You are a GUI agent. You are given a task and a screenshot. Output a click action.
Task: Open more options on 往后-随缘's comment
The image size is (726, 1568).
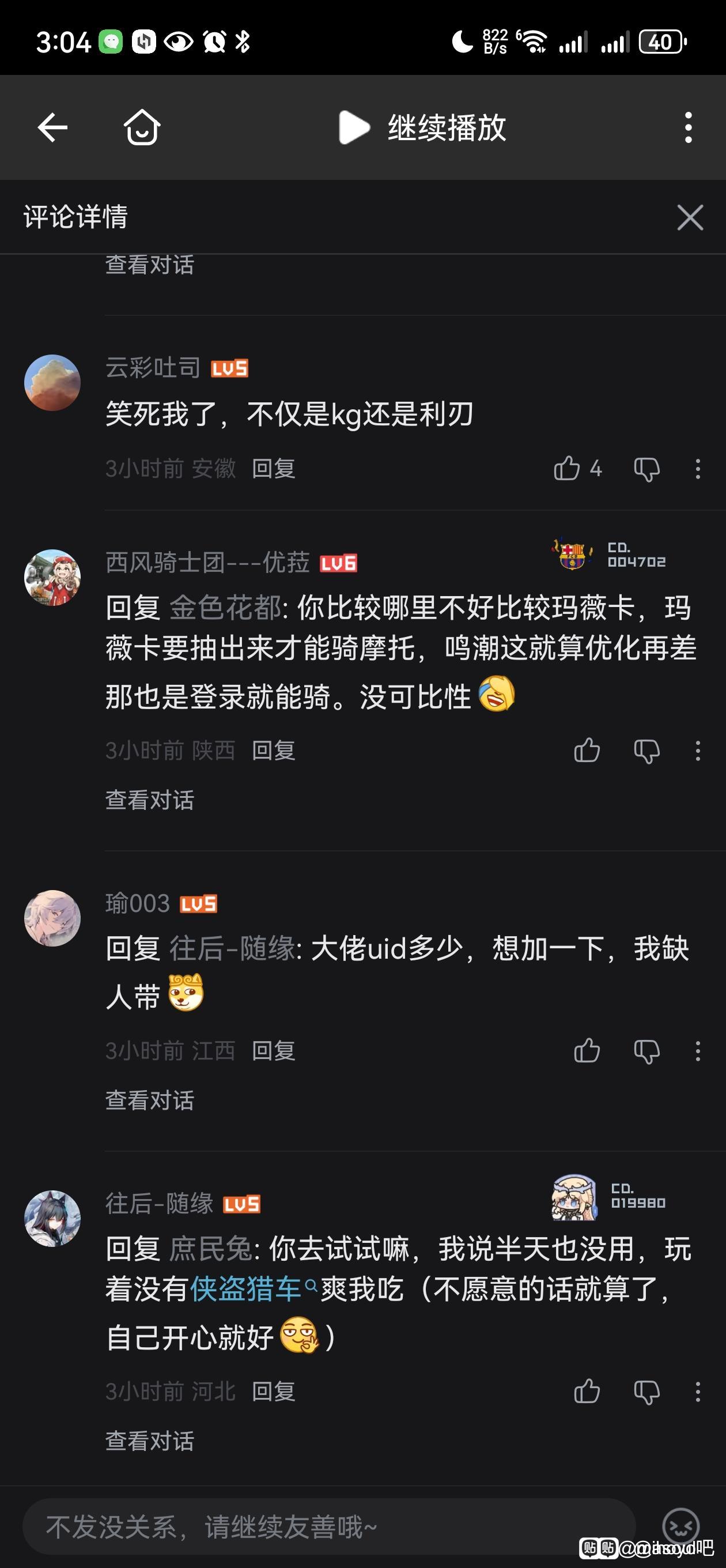click(x=697, y=1392)
